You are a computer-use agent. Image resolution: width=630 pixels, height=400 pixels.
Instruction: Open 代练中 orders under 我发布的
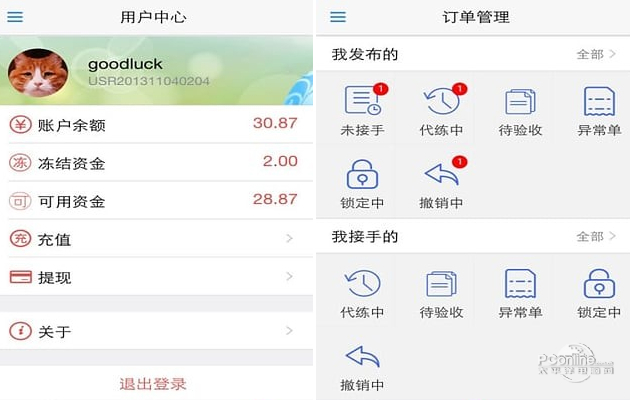click(441, 110)
